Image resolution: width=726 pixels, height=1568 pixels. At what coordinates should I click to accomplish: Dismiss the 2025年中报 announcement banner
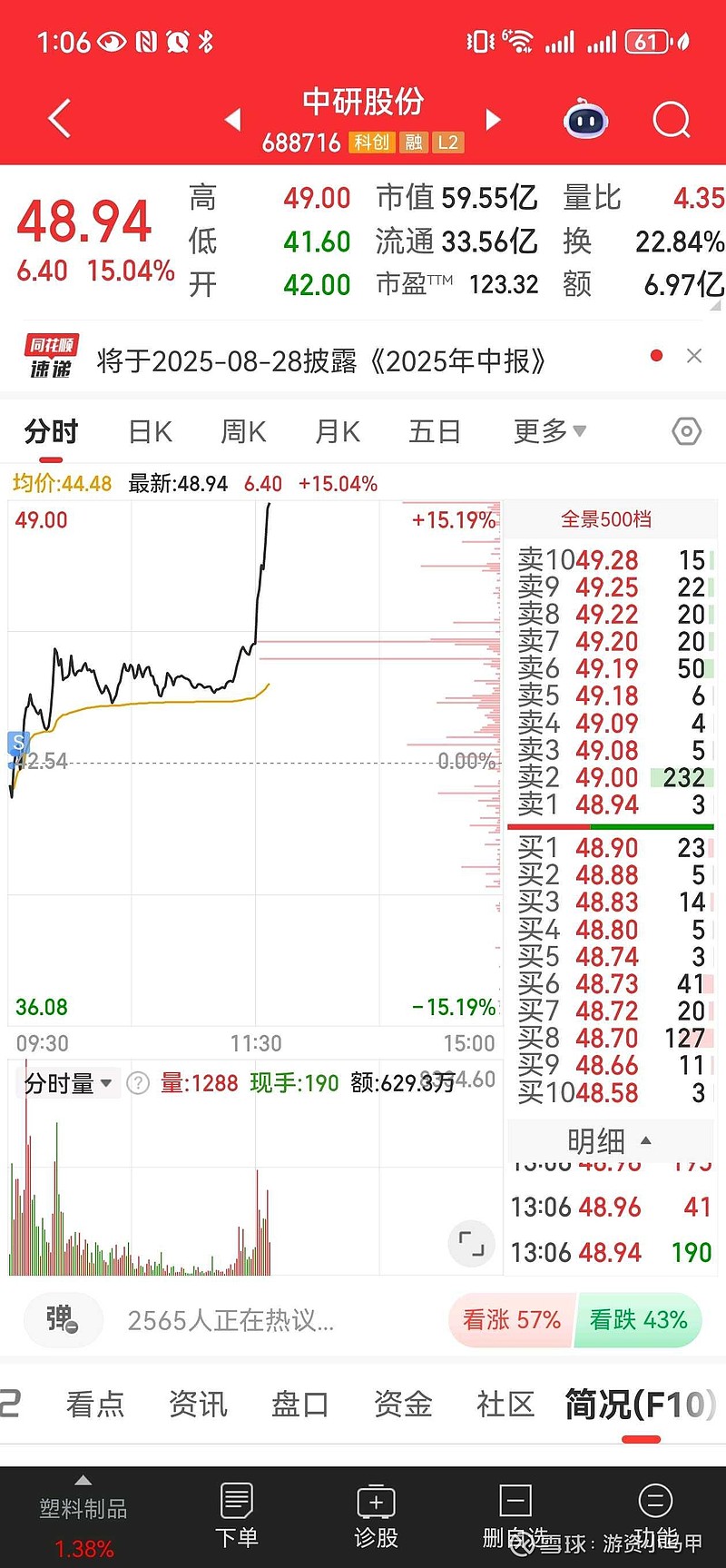(x=694, y=356)
